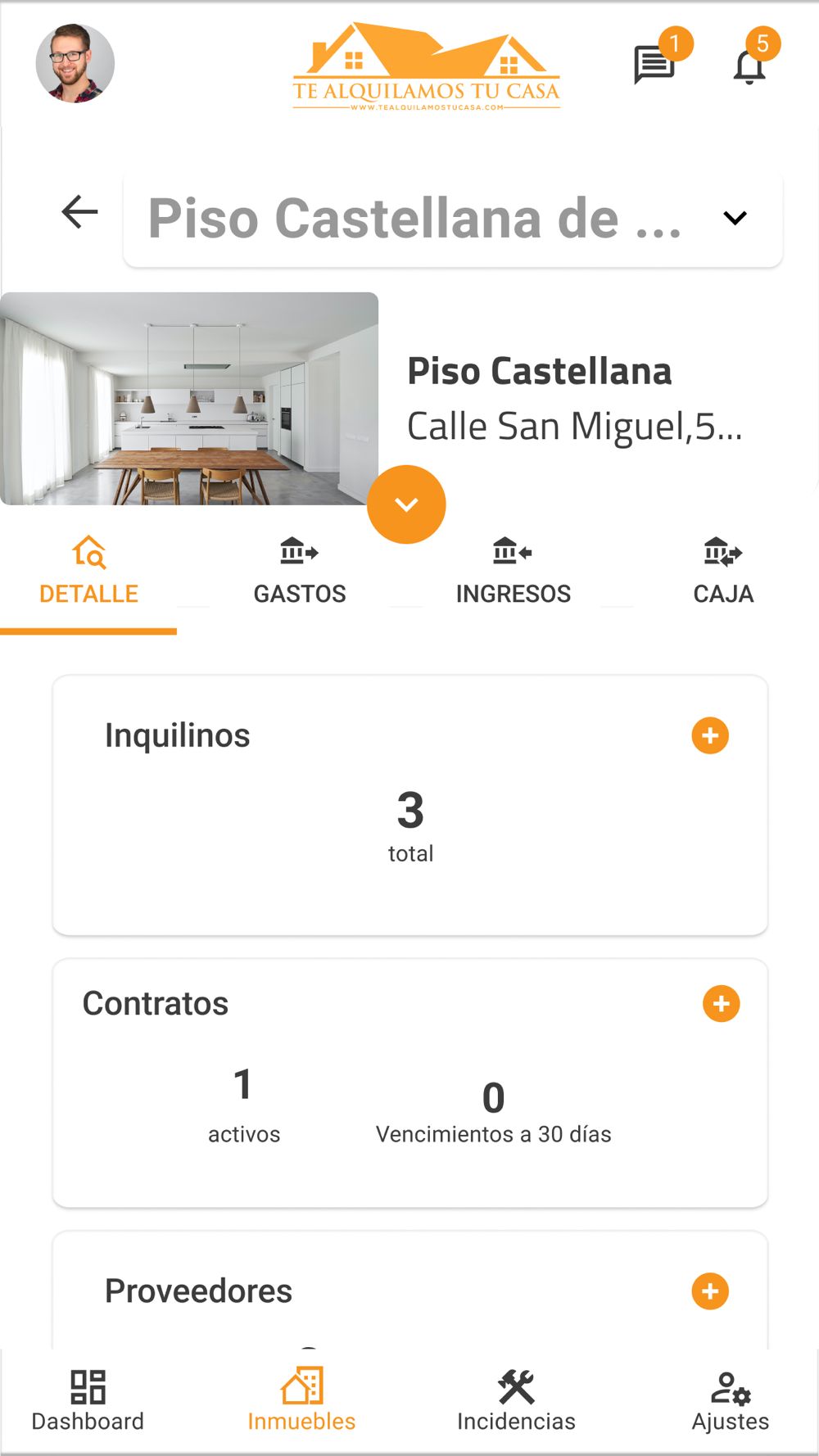This screenshot has height=1456, width=819.
Task: Open the user profile avatar
Action: [x=75, y=64]
